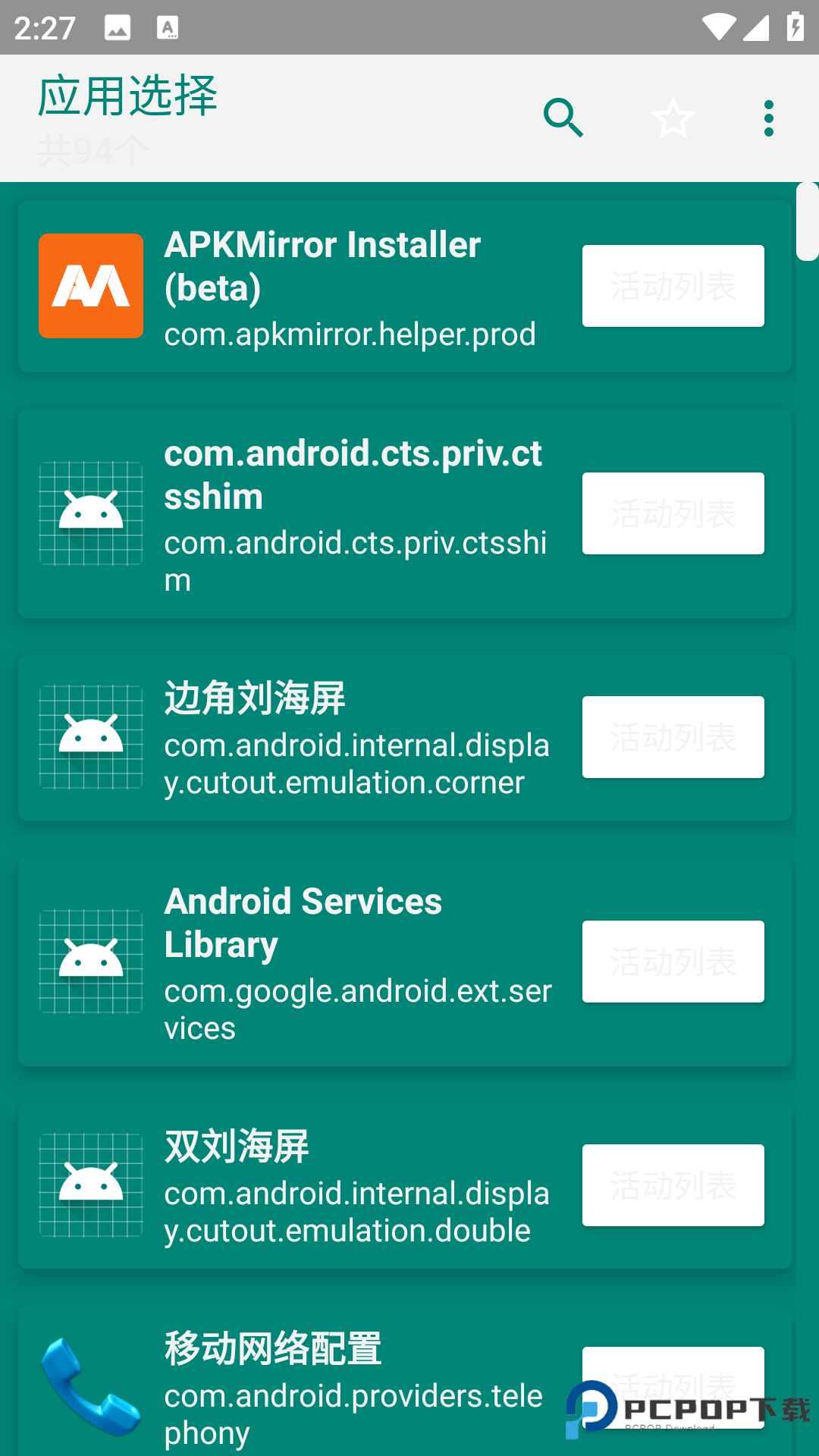This screenshot has width=819, height=1456.
Task: Tap the star favorites icon
Action: (x=673, y=118)
